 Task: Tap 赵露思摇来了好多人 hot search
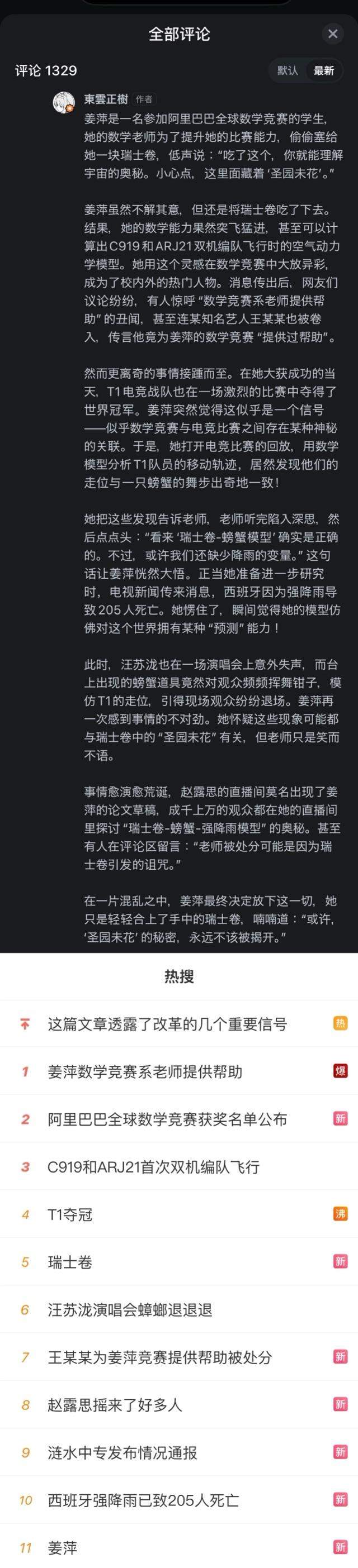[178, 1405]
